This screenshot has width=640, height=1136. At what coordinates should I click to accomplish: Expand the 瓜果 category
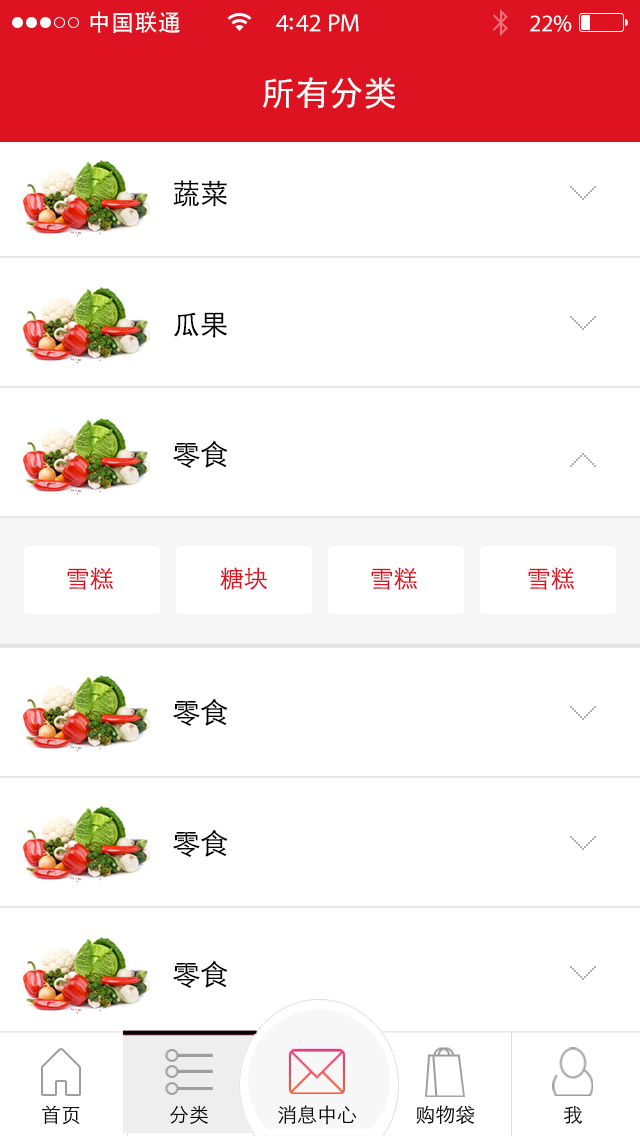582,323
